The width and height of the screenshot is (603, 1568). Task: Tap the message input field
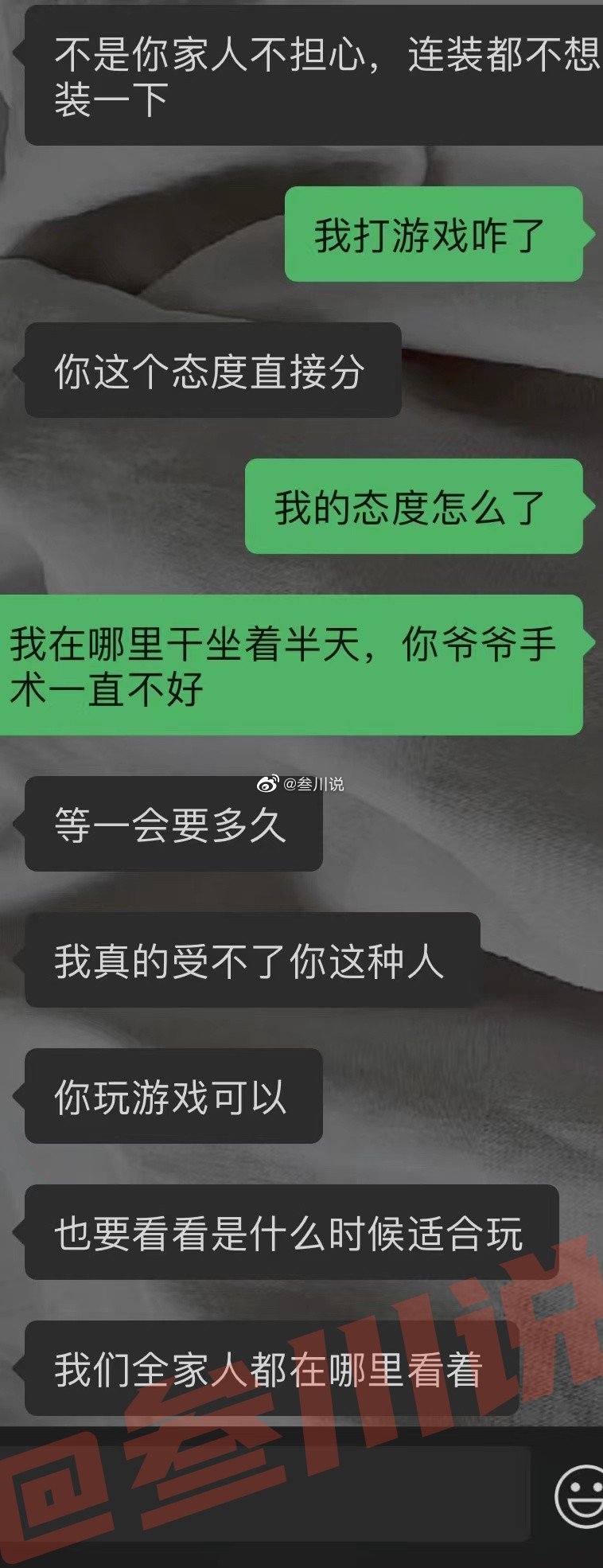pos(270,1493)
